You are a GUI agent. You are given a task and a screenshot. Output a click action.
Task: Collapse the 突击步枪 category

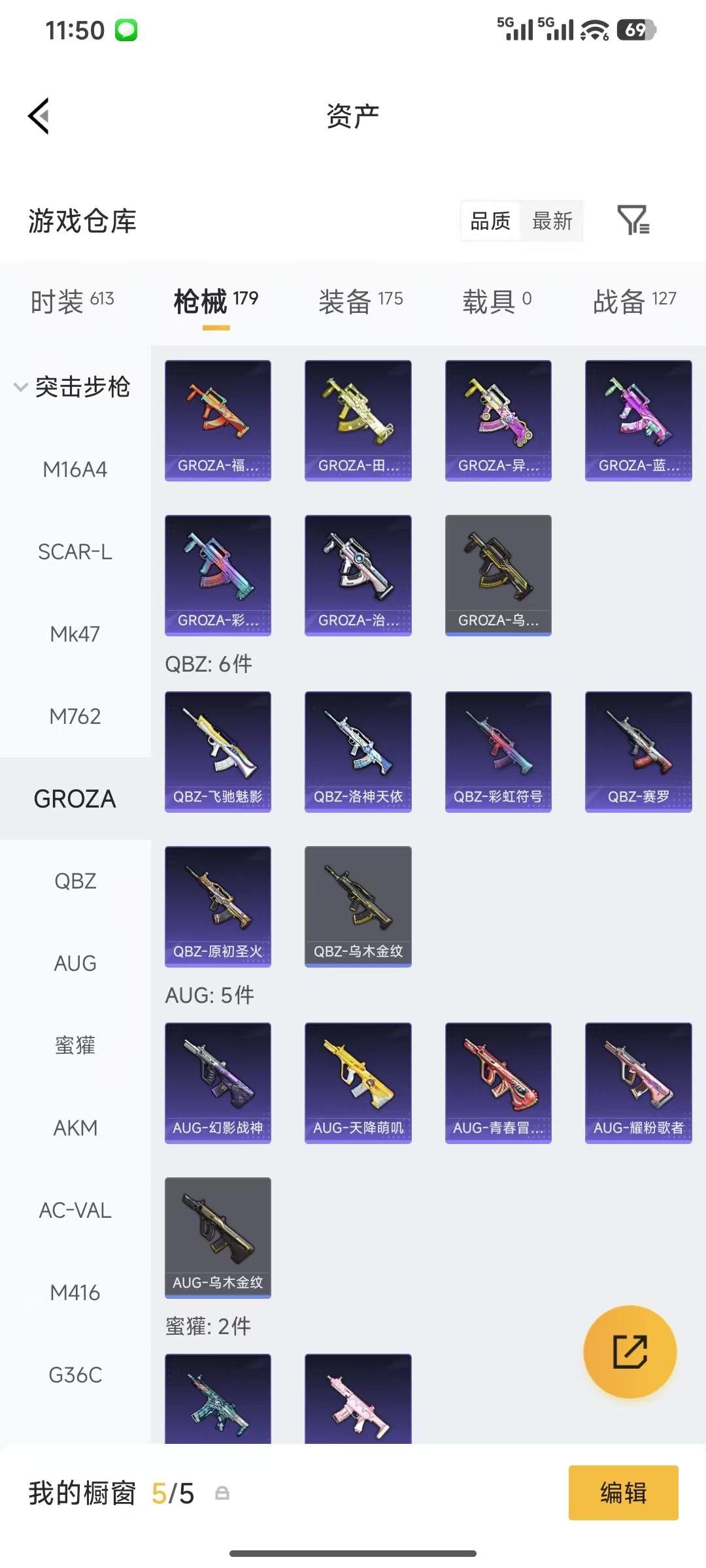72,387
